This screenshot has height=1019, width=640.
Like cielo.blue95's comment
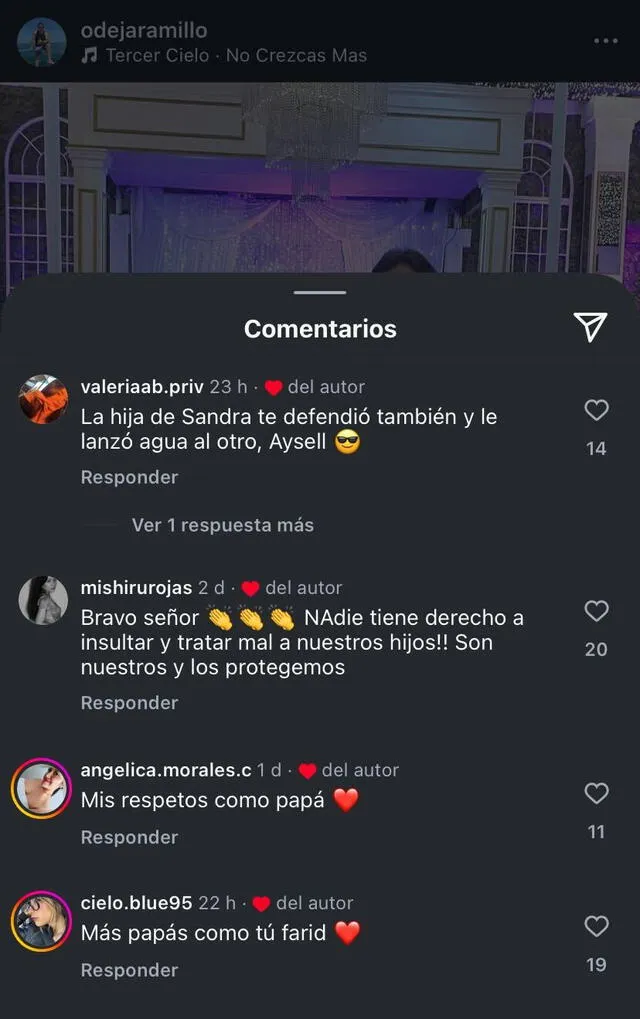pos(596,927)
